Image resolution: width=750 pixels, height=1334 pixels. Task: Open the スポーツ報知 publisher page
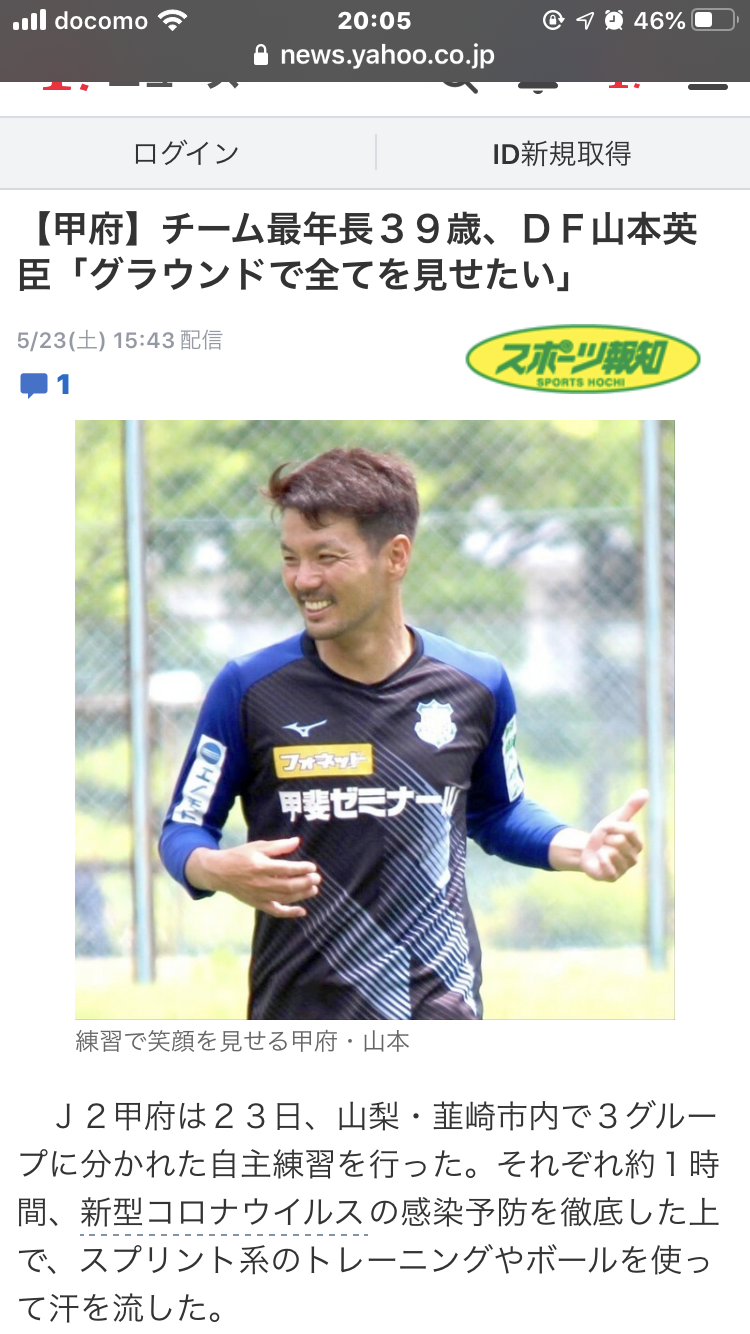click(583, 358)
